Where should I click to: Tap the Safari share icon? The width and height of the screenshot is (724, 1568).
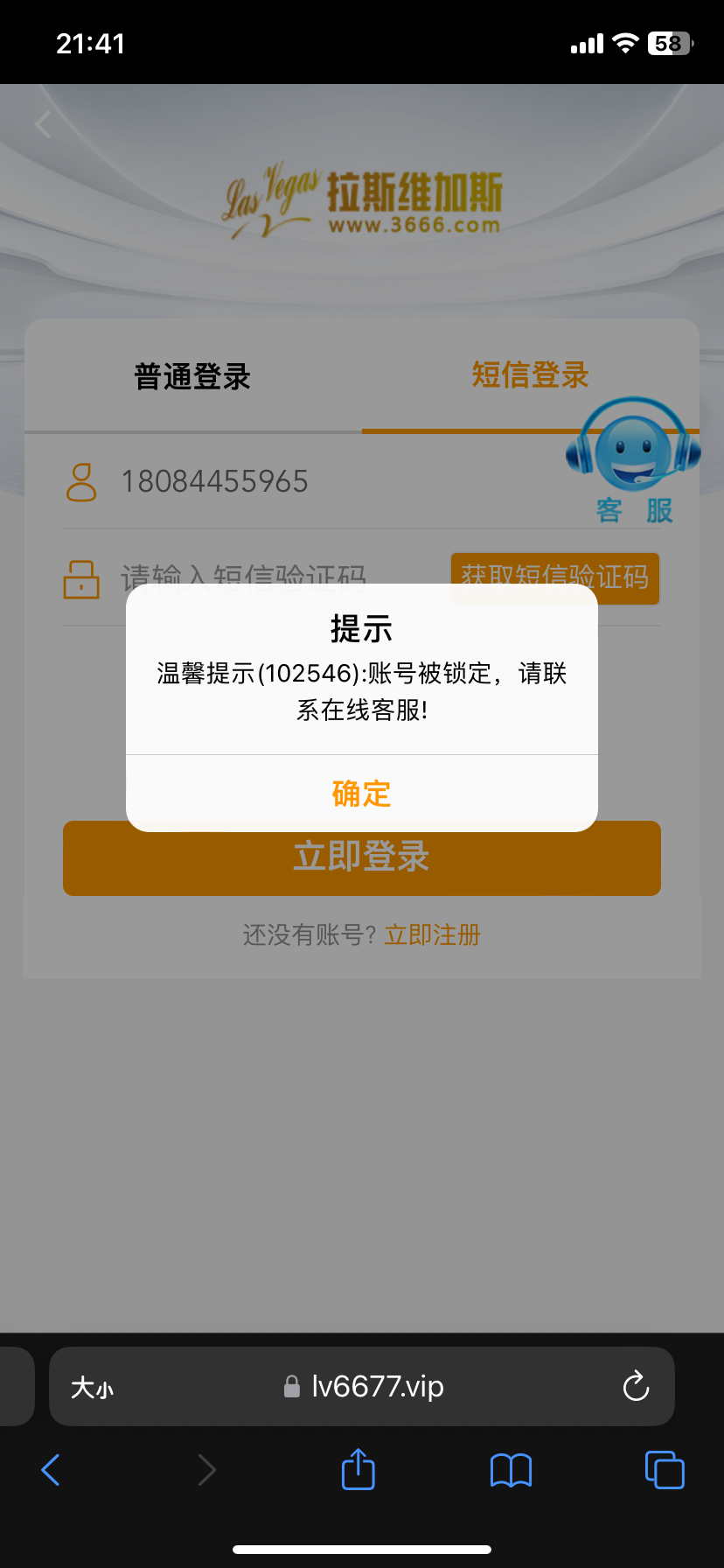358,1470
